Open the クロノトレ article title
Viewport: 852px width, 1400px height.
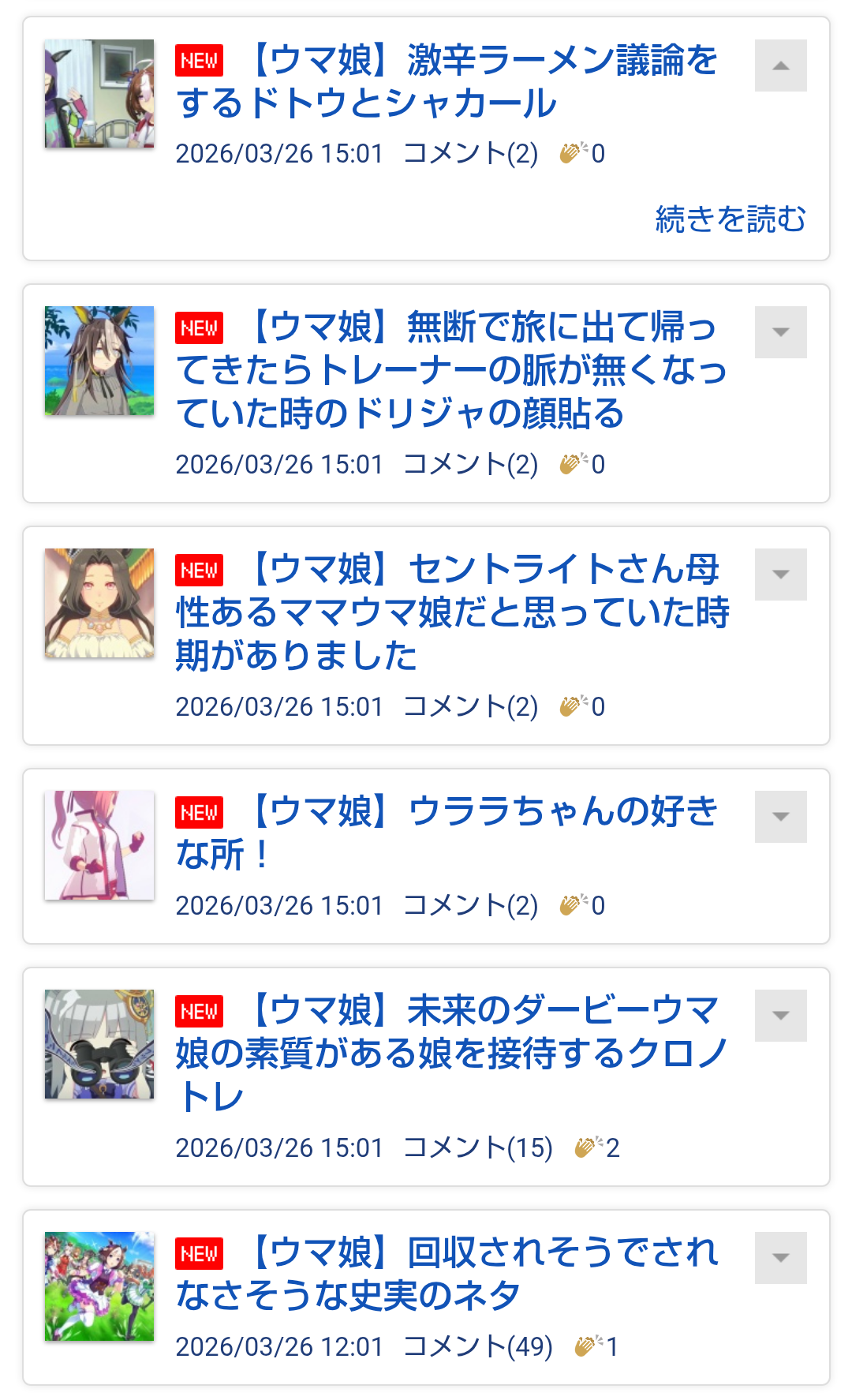pyautogui.click(x=450, y=1054)
